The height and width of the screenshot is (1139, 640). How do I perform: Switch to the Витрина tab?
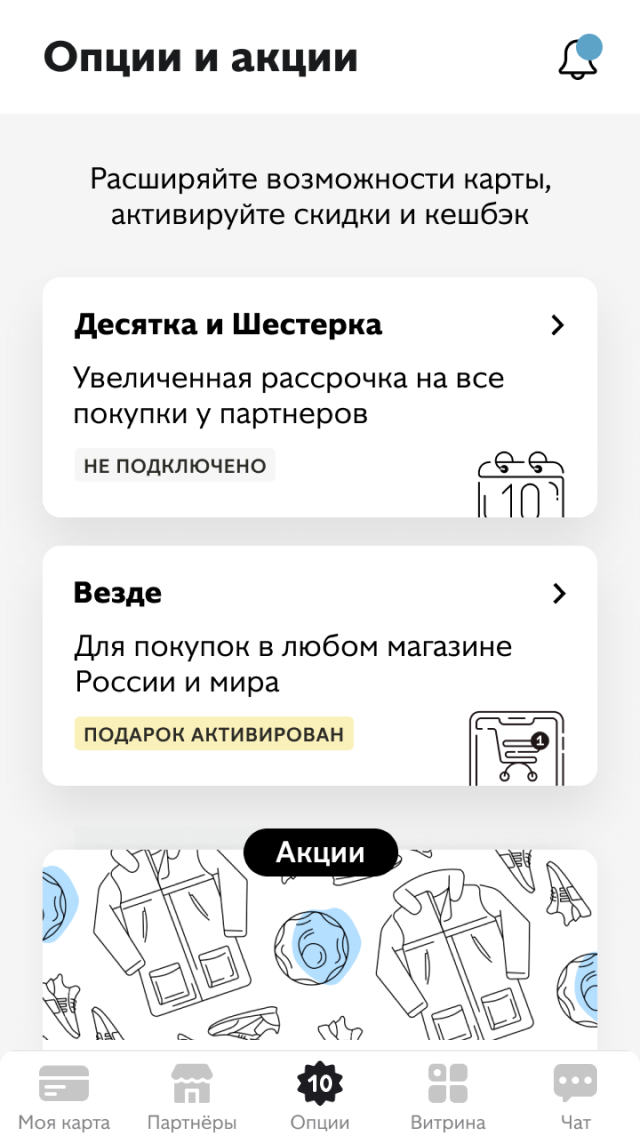[447, 1096]
